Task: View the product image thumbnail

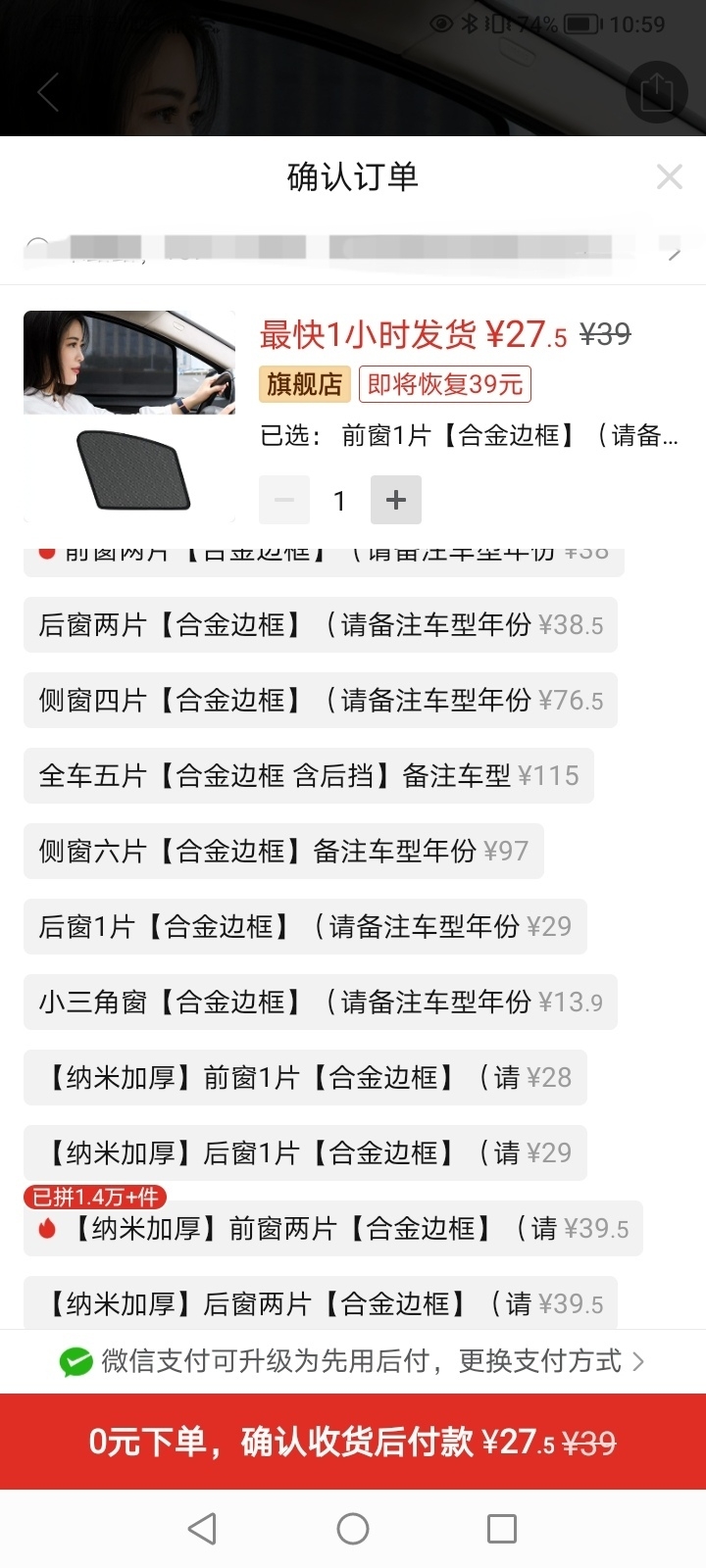Action: tap(129, 416)
